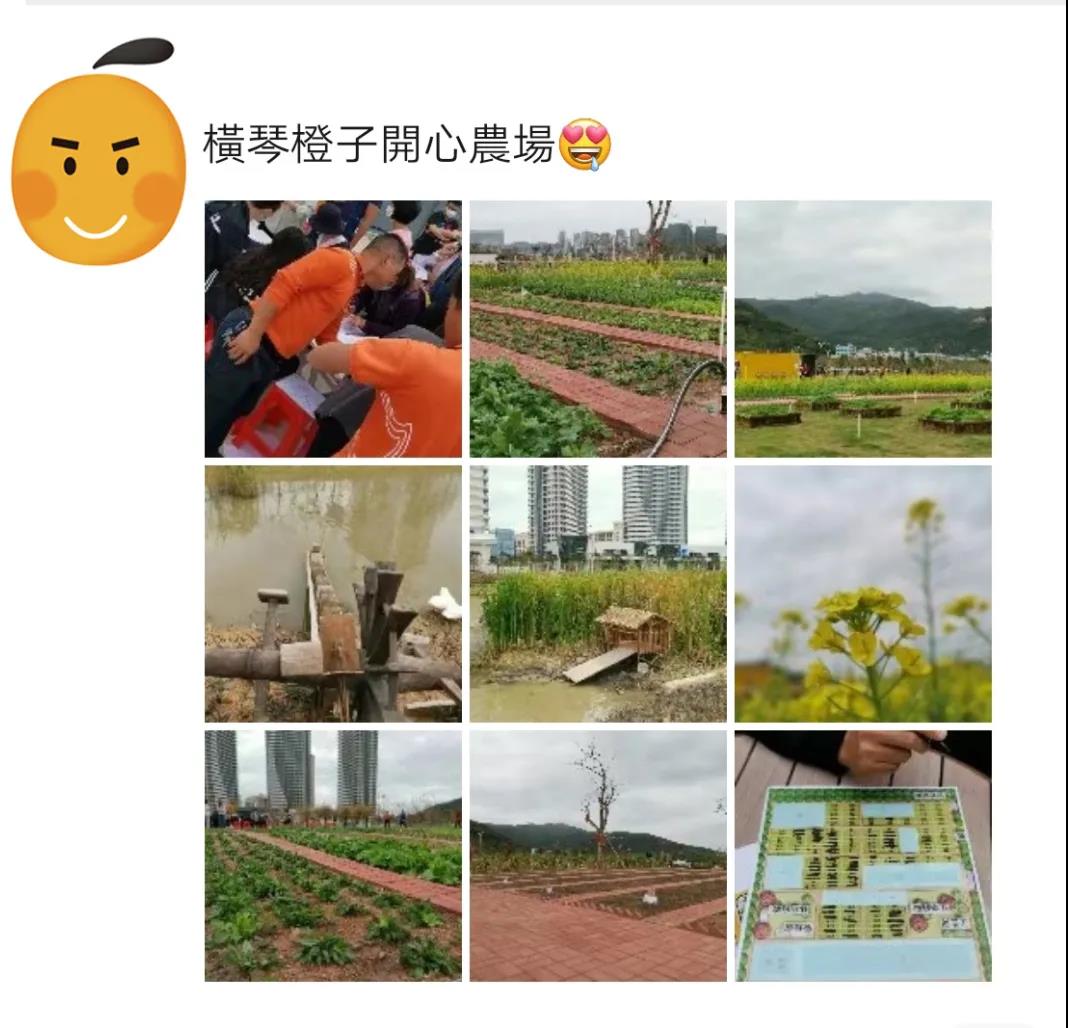Viewport: 1068px width, 1028px height.
Task: Open the photo of mountains and yellow building
Action: pyautogui.click(x=863, y=329)
